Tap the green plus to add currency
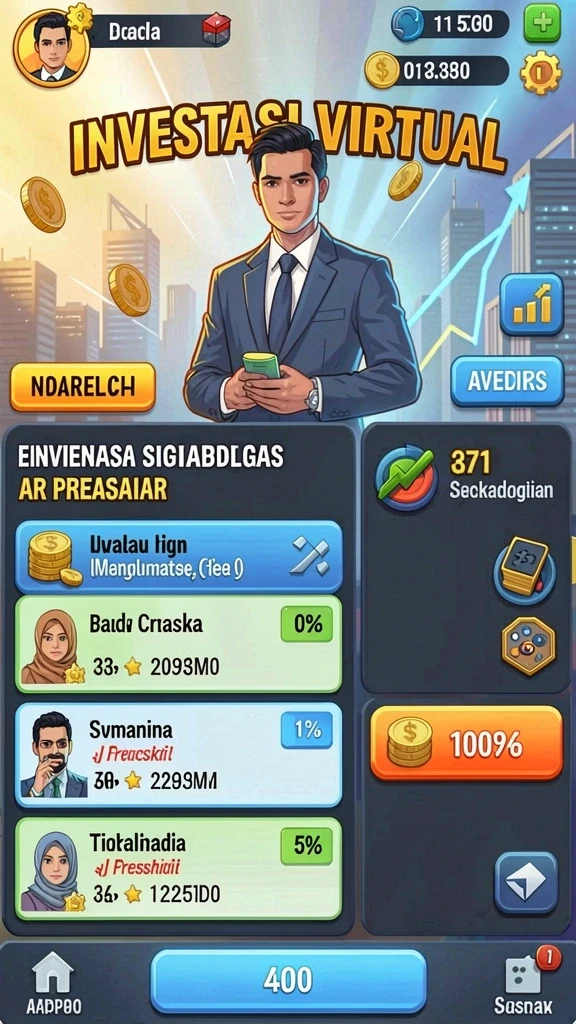The height and width of the screenshot is (1024, 576). click(x=542, y=26)
